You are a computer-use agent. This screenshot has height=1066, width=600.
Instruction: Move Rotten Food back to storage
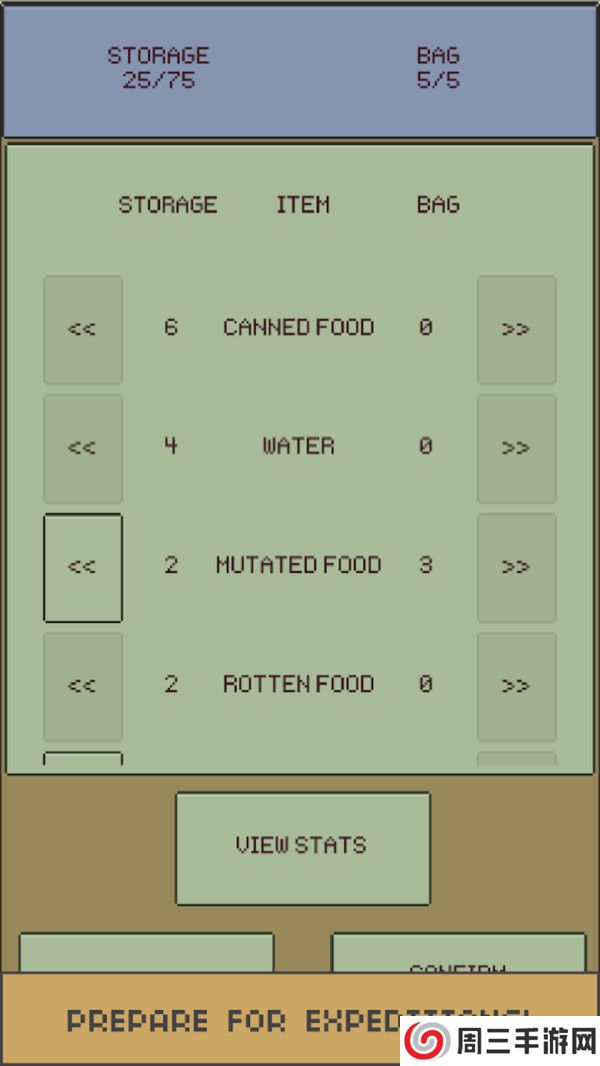click(x=83, y=686)
